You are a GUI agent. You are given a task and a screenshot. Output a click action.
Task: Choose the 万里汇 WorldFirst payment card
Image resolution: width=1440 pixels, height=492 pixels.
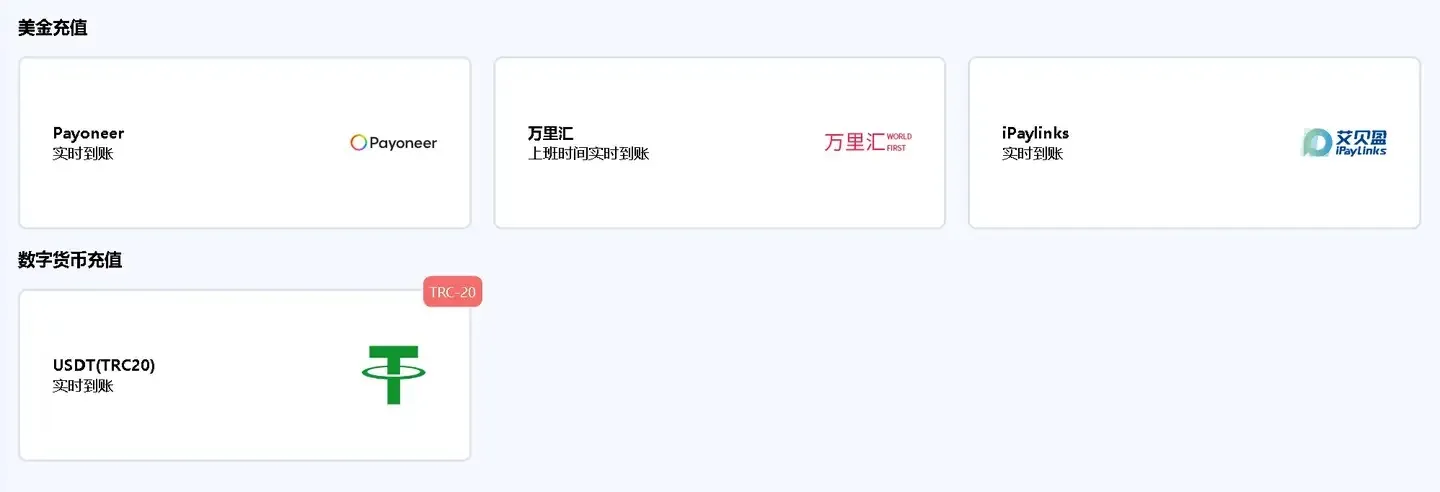pyautogui.click(x=719, y=143)
